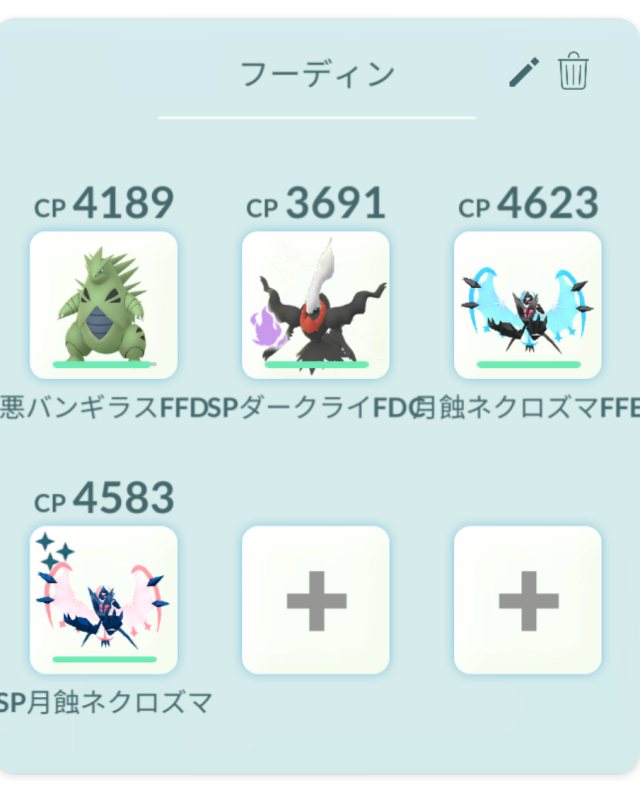The width and height of the screenshot is (640, 801).
Task: Add a Pokémon to the sixth empty slot
Action: (528, 600)
